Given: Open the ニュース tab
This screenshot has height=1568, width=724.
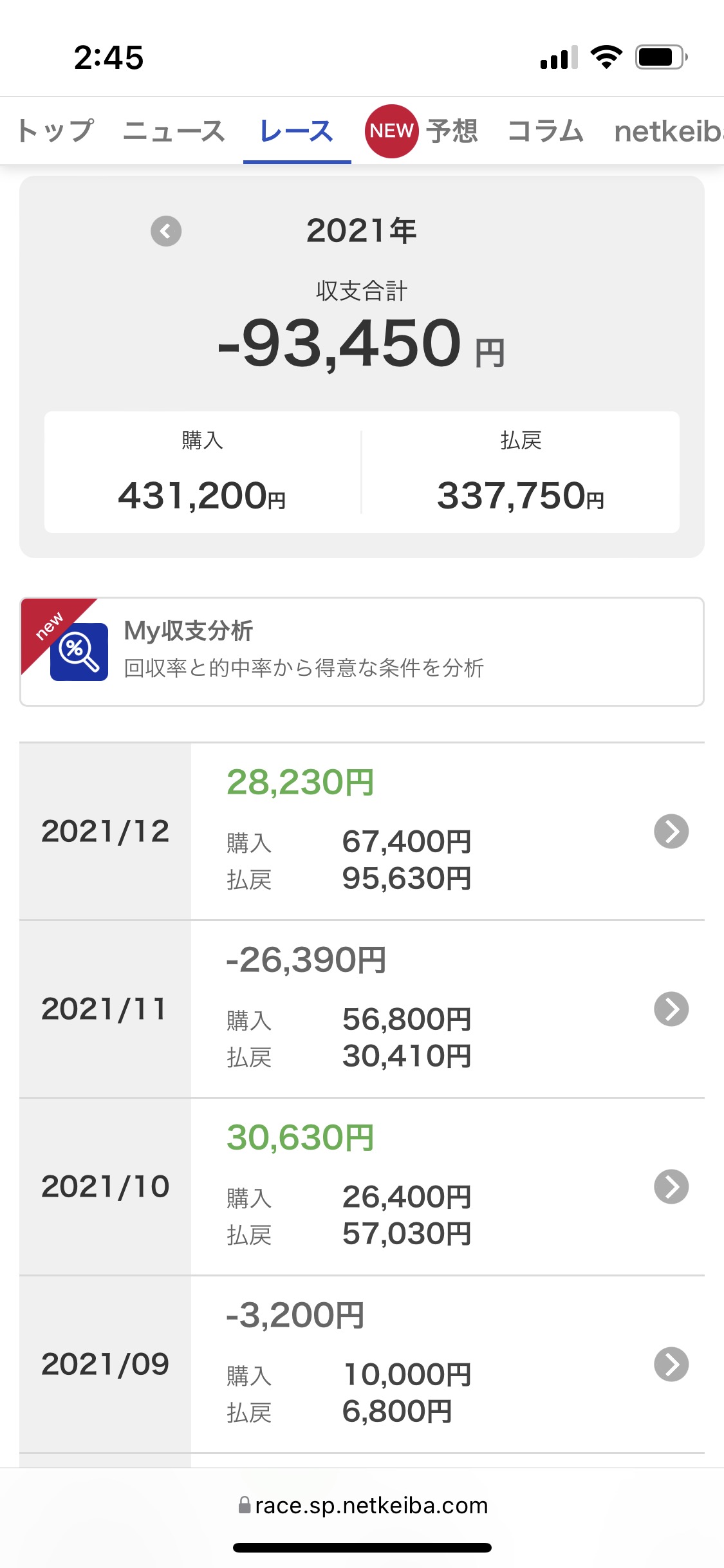Looking at the screenshot, I should (174, 131).
